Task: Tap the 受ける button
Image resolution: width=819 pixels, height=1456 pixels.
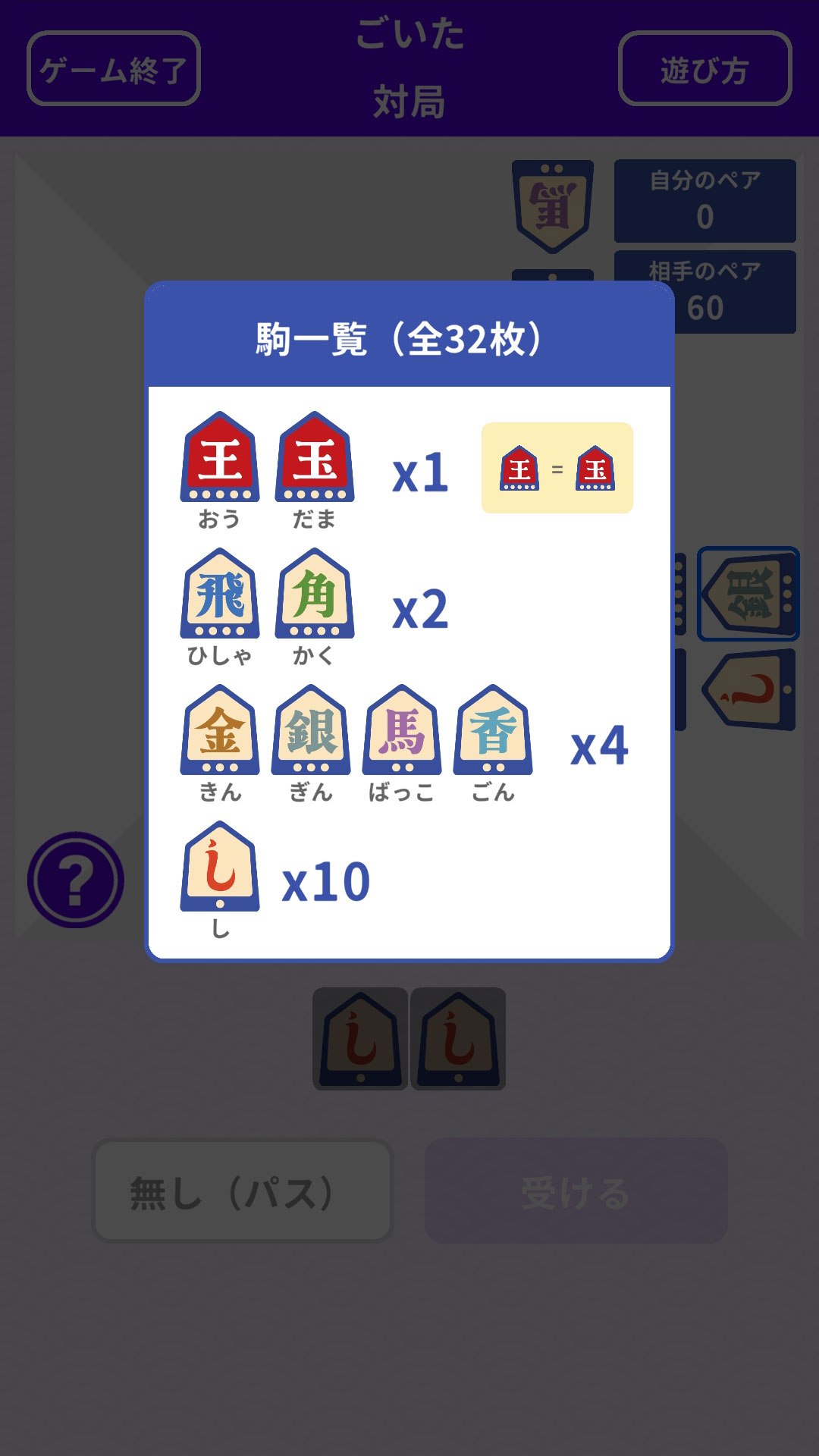Action: pos(576,1191)
